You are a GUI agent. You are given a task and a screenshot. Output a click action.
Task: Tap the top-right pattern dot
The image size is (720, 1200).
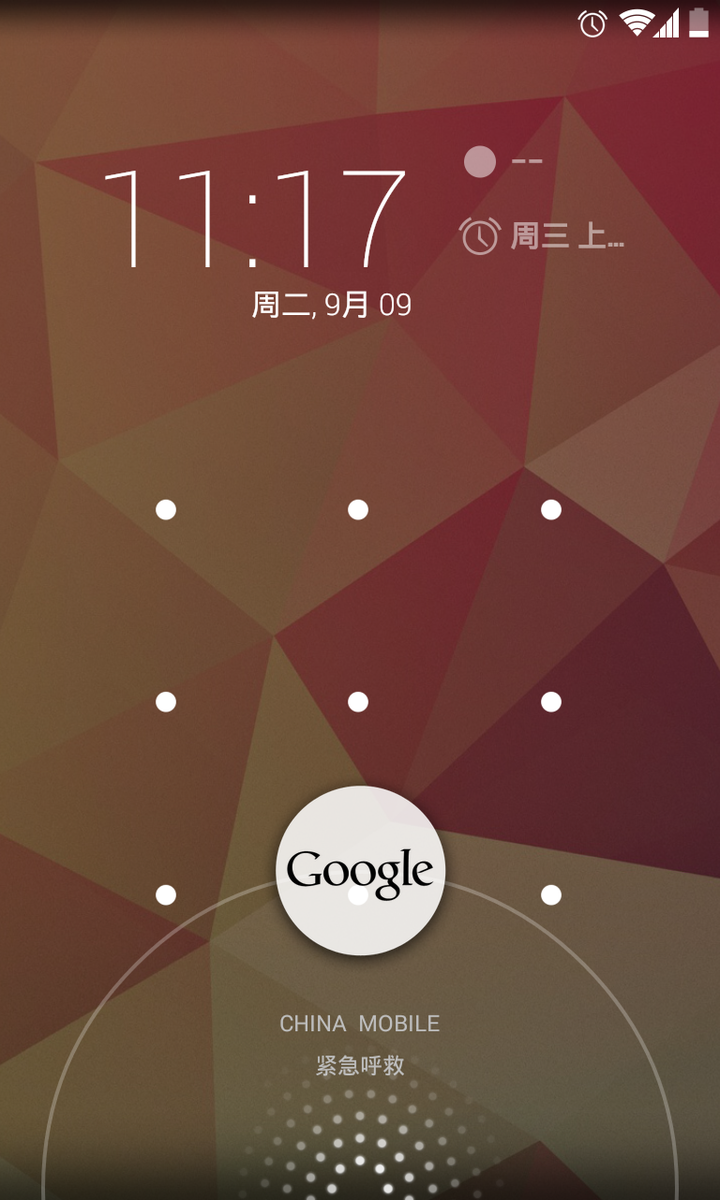pos(551,510)
